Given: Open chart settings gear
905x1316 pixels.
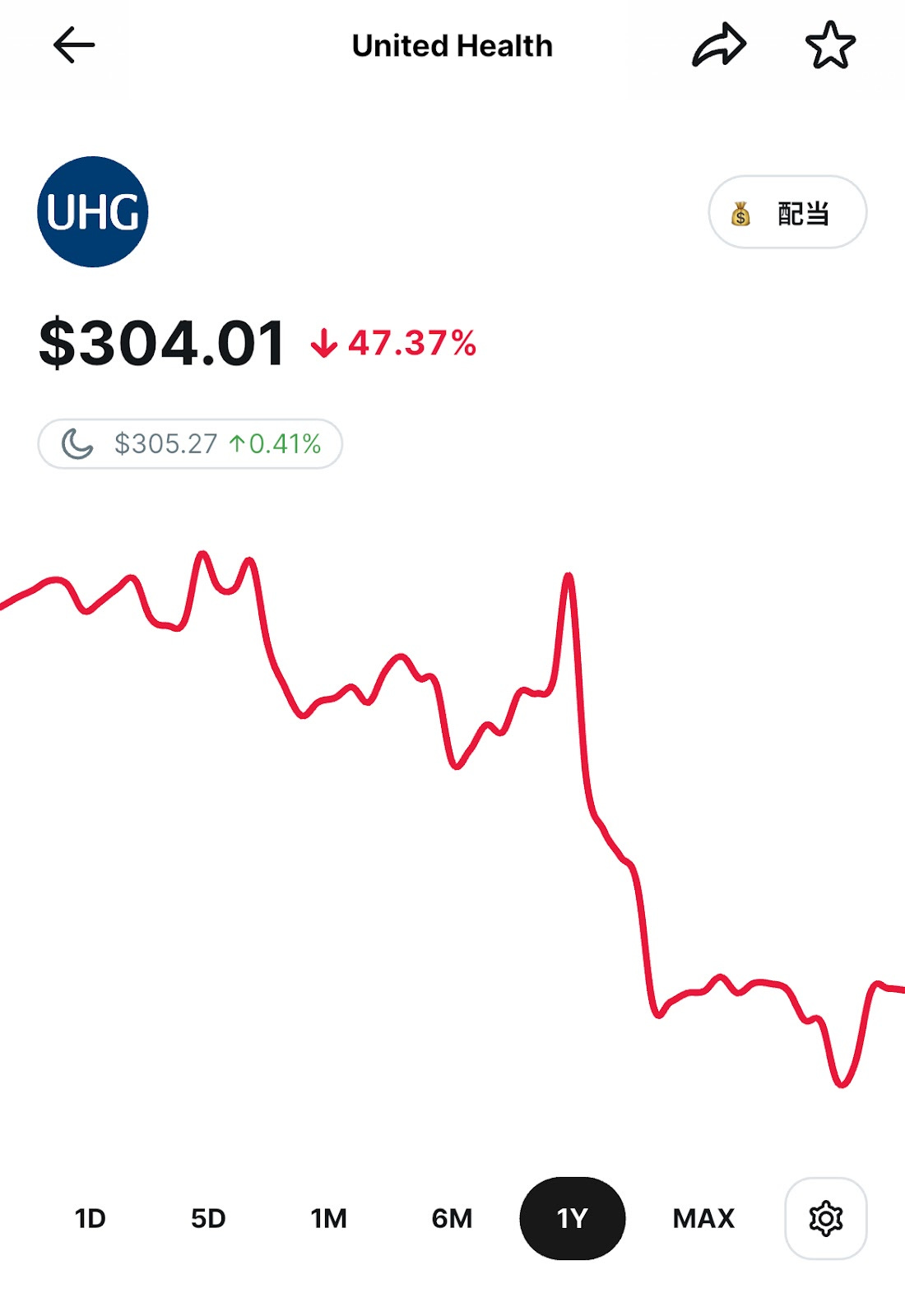Looking at the screenshot, I should [826, 1218].
